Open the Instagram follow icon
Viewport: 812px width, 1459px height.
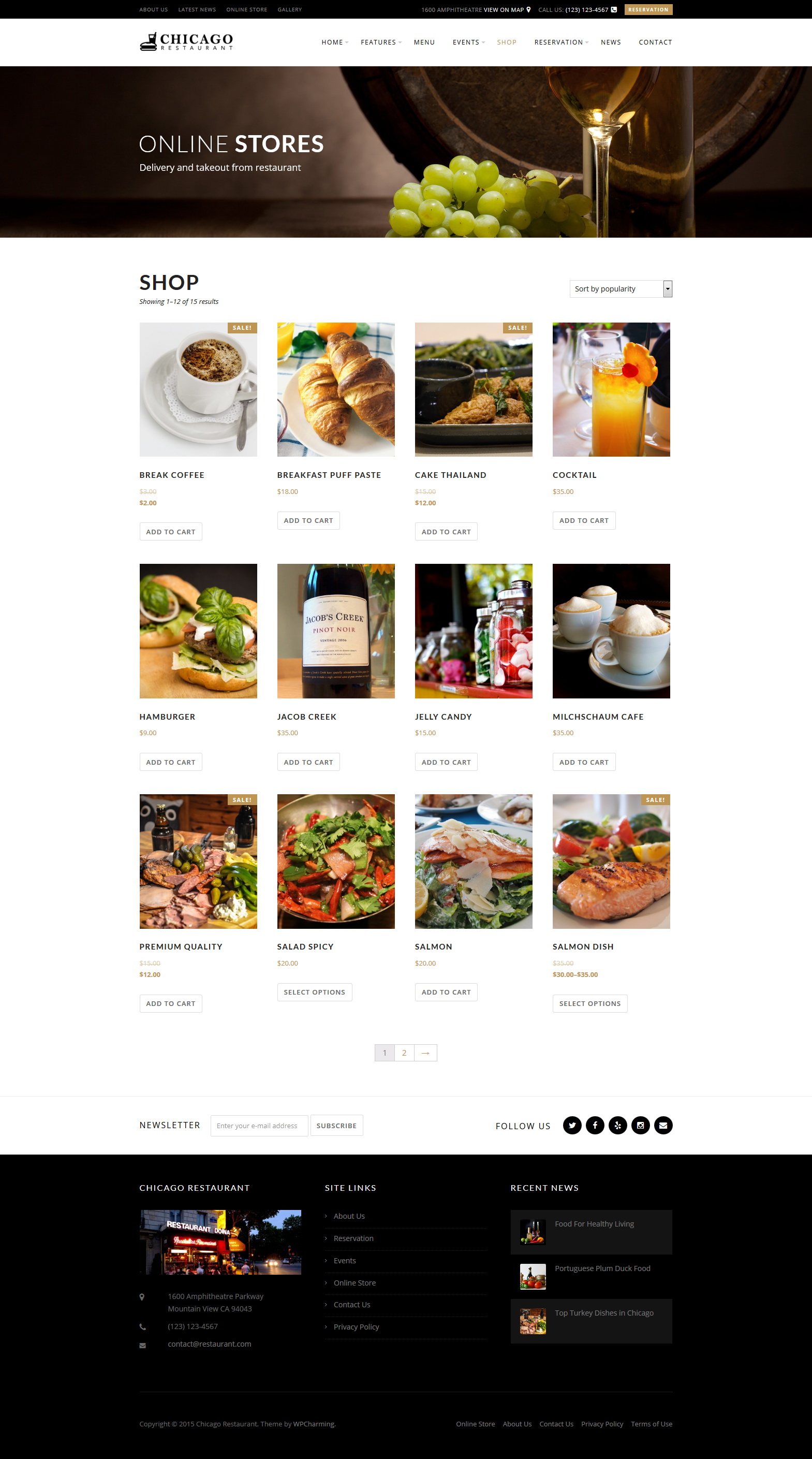[x=640, y=1126]
